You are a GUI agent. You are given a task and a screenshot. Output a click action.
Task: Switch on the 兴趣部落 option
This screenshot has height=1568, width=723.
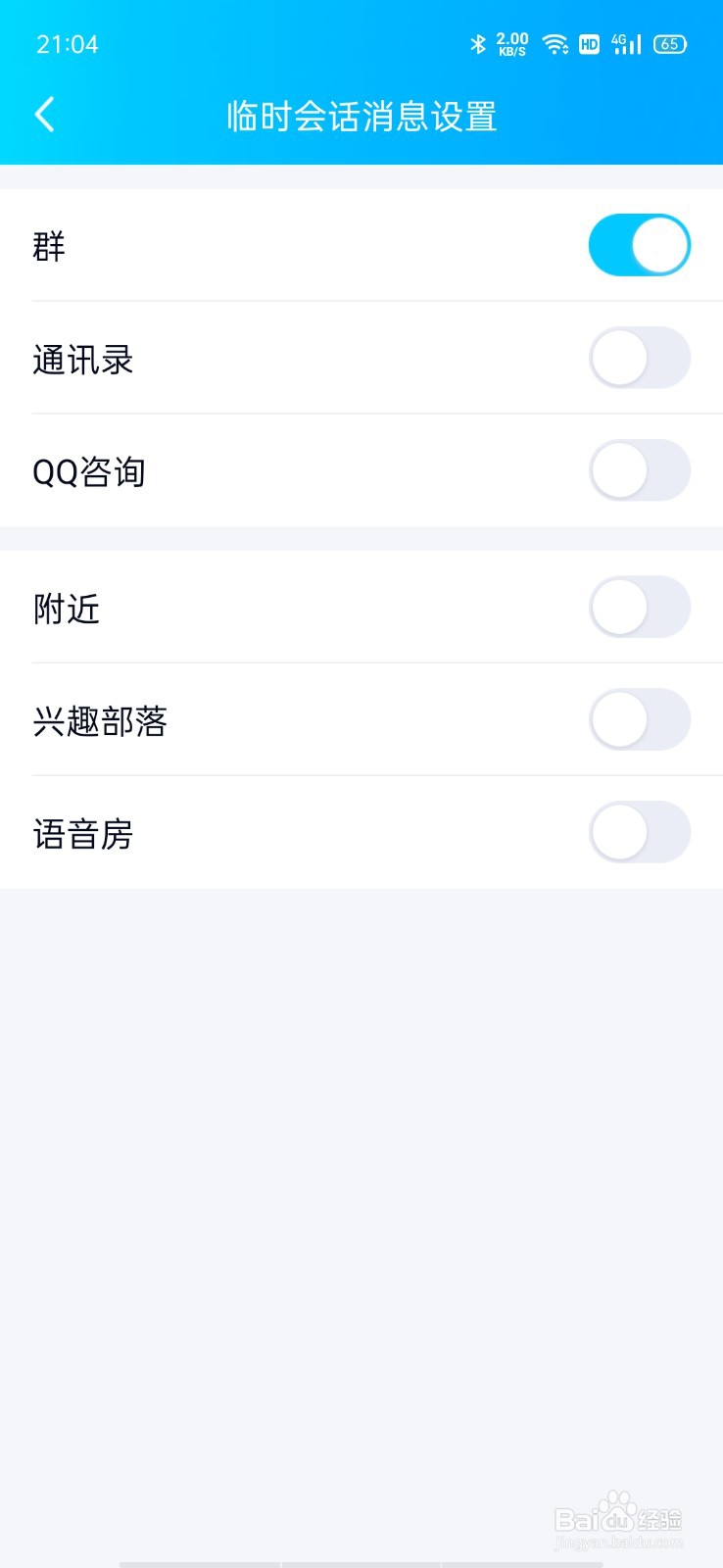(x=639, y=719)
